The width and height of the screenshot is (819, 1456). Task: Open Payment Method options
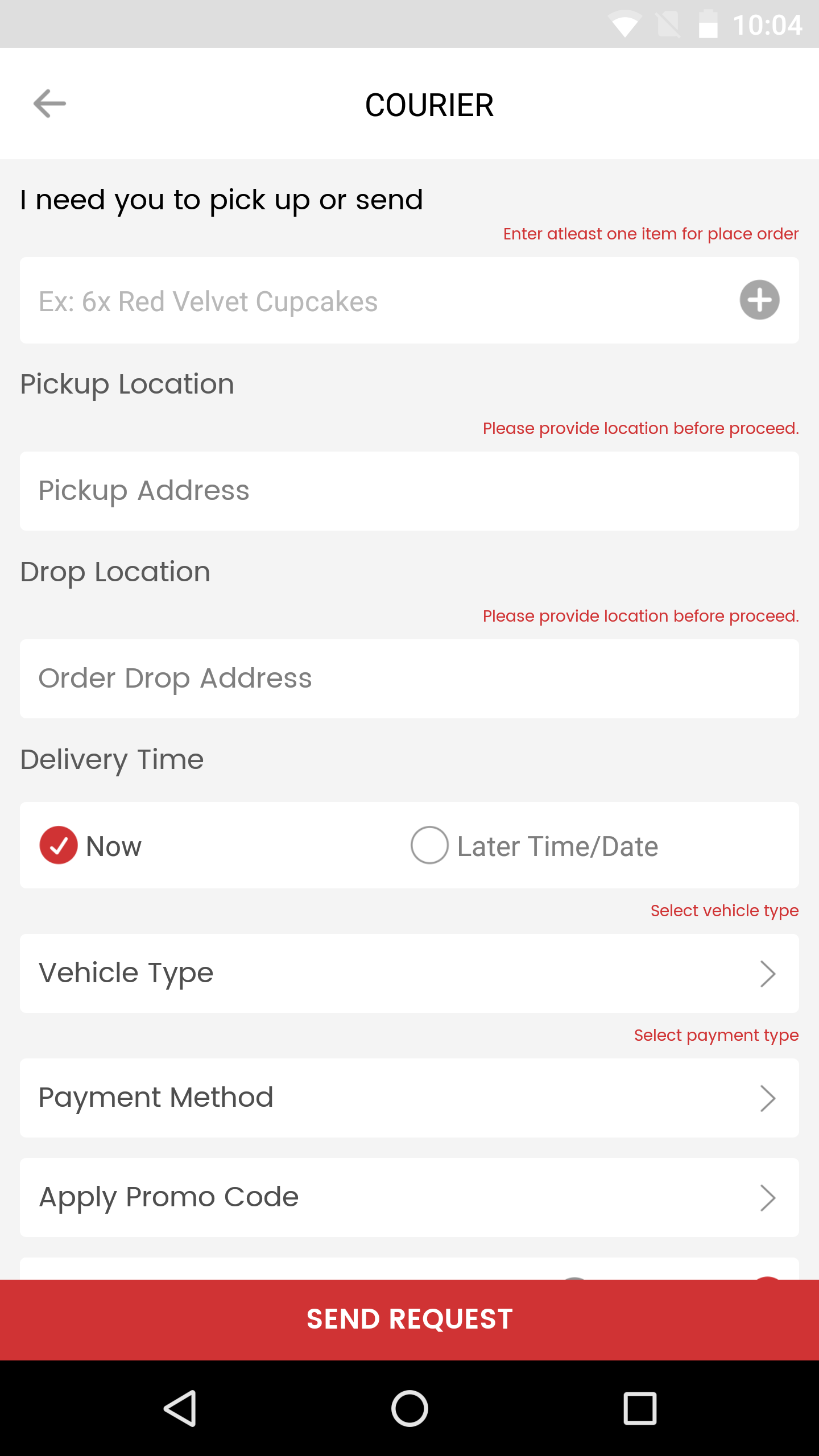(x=409, y=1098)
